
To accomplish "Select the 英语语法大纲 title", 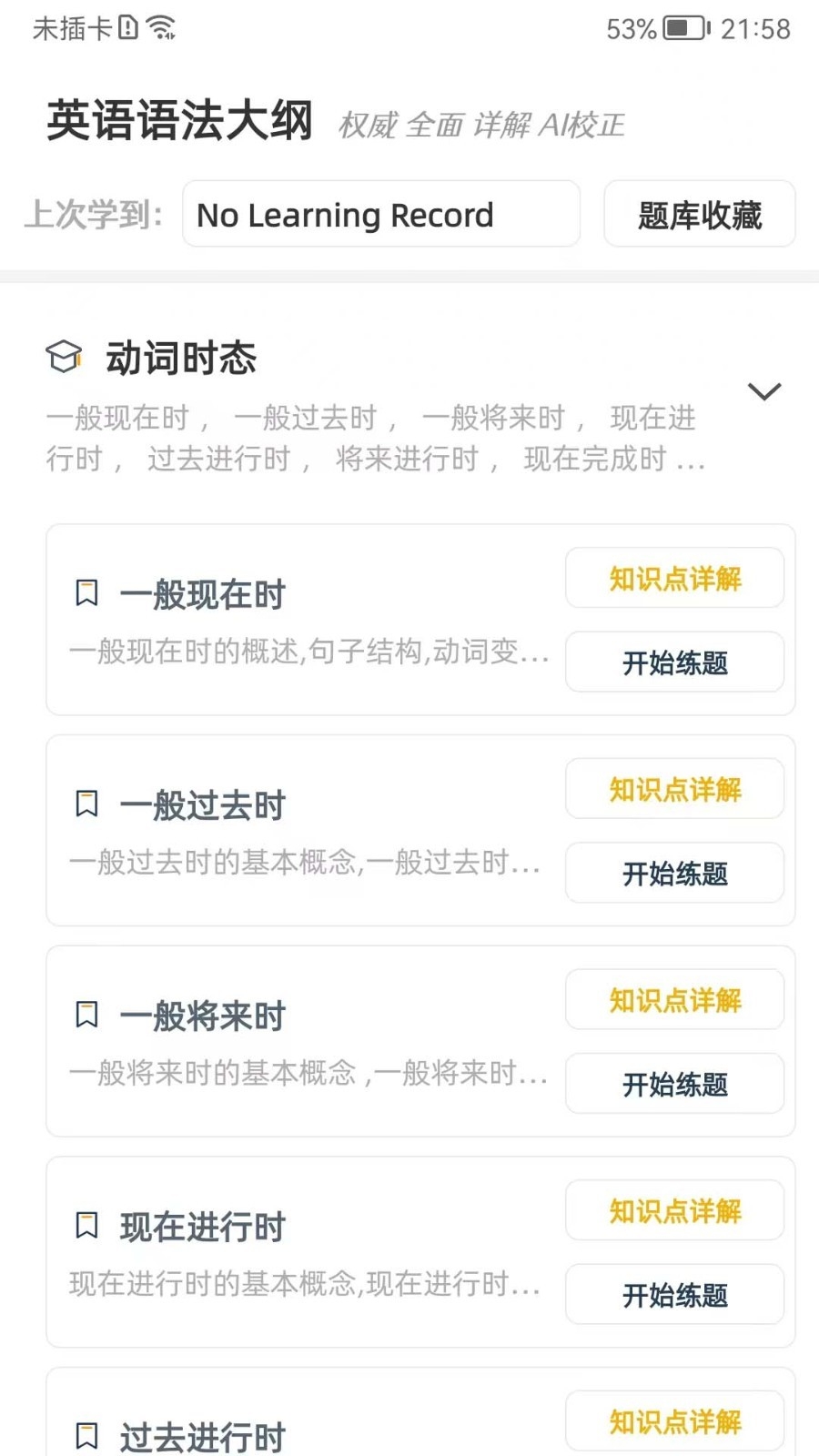I will (179, 118).
